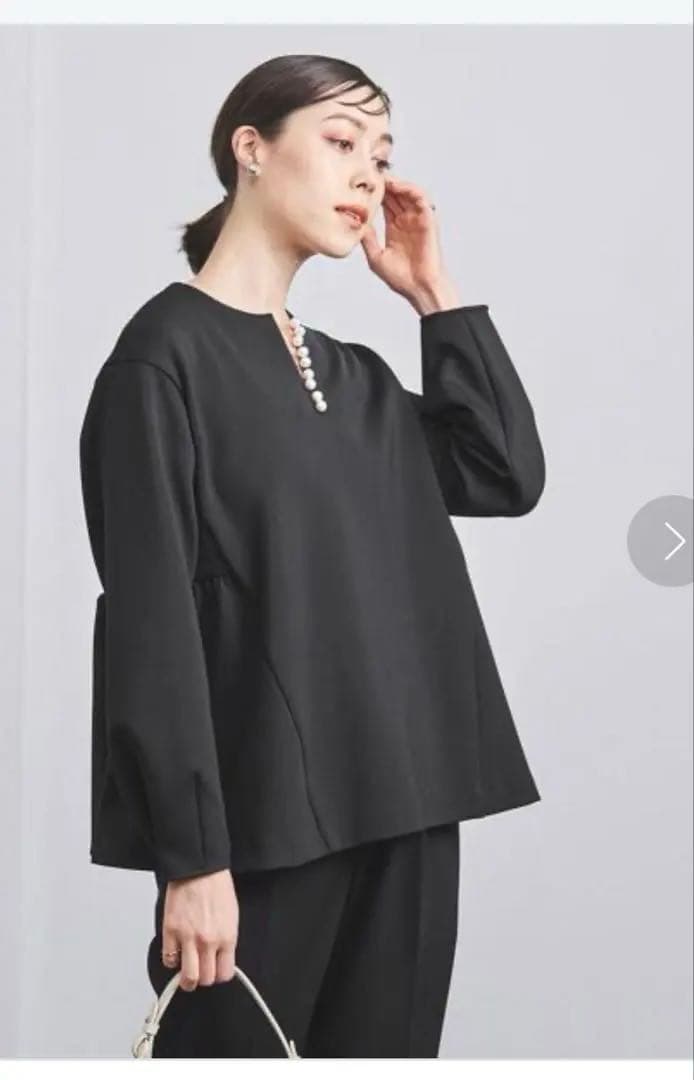The width and height of the screenshot is (694, 1080).
Task: Go to the next product photo
Action: tap(668, 541)
